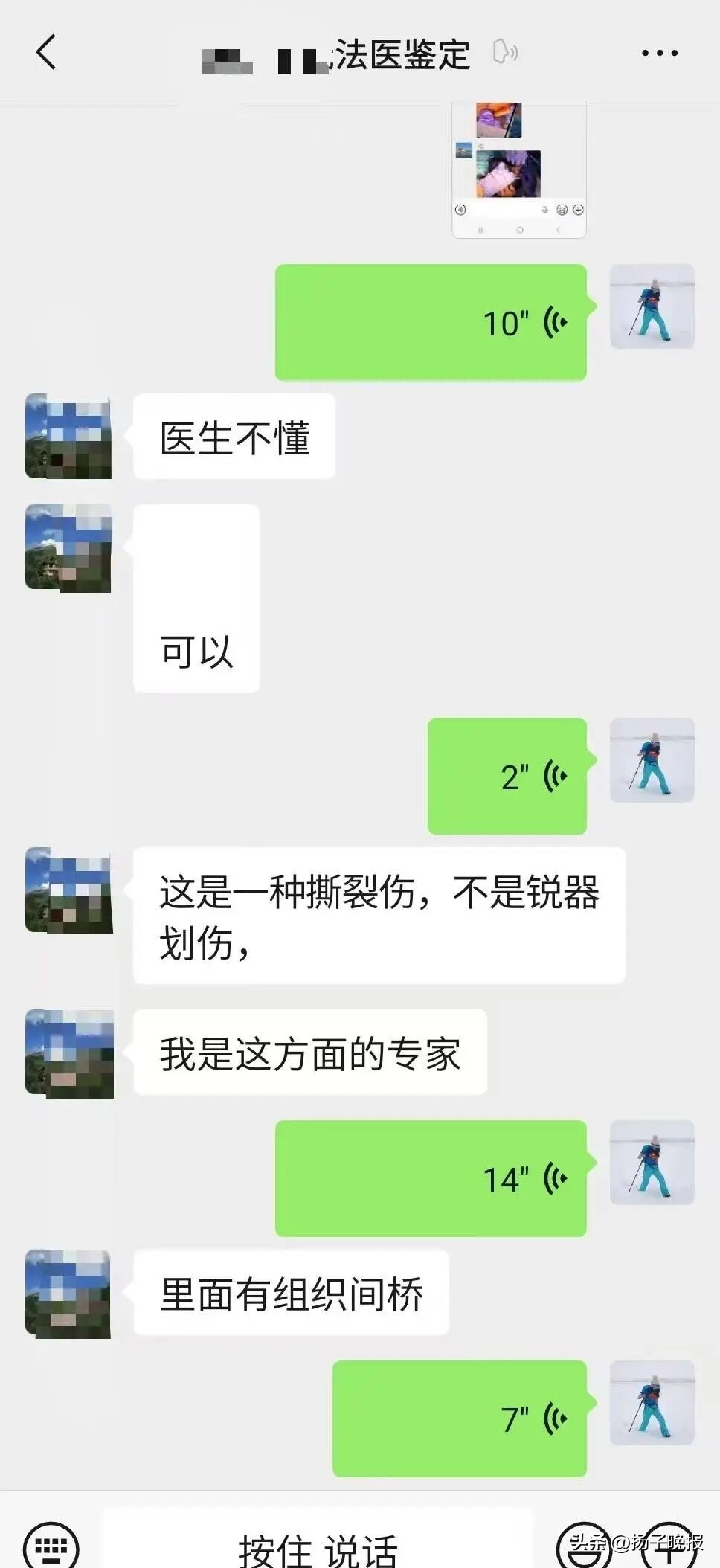Open the plus attachments menu
720x1568 pixels.
point(668,1546)
